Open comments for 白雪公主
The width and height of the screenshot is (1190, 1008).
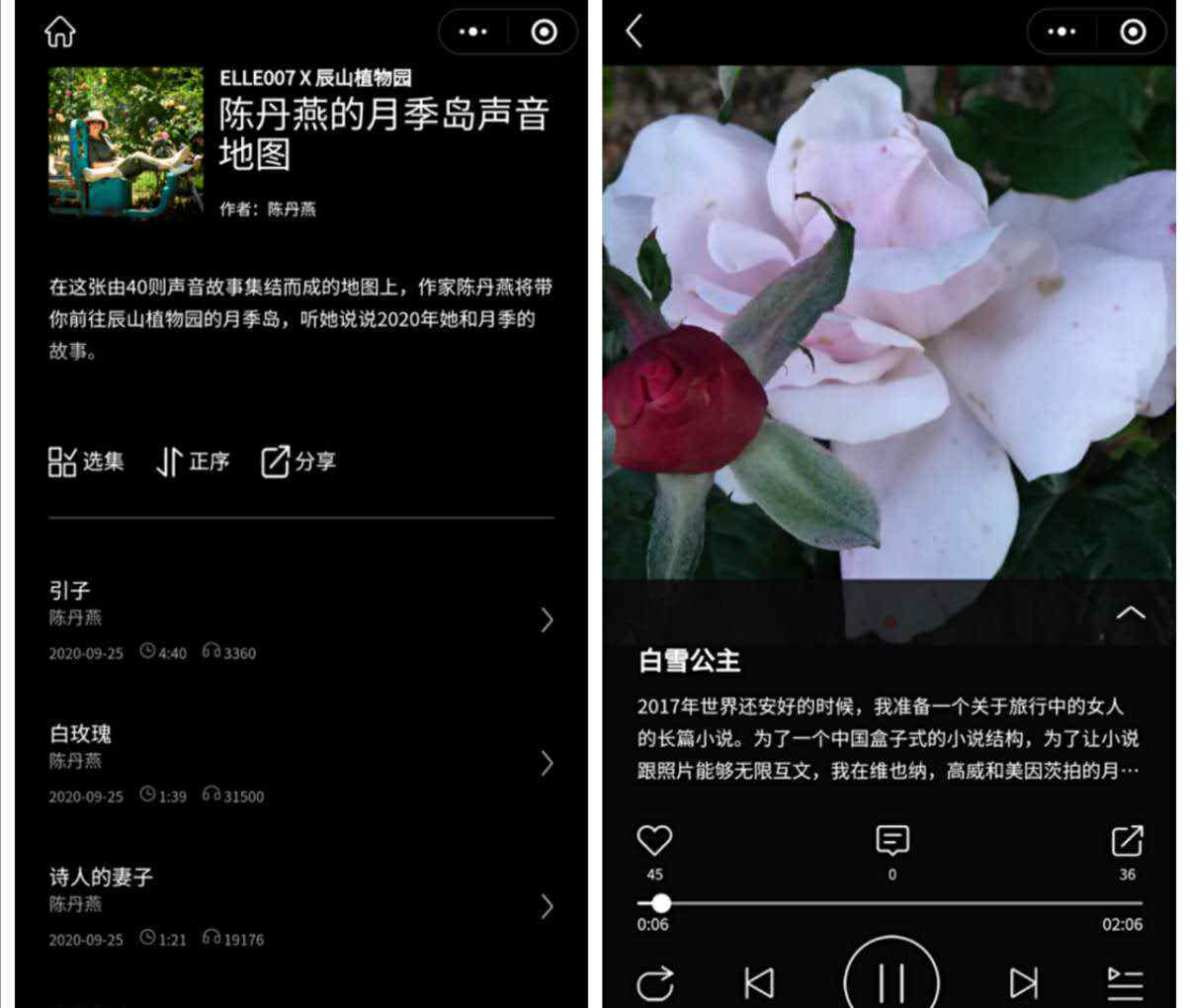point(892,841)
